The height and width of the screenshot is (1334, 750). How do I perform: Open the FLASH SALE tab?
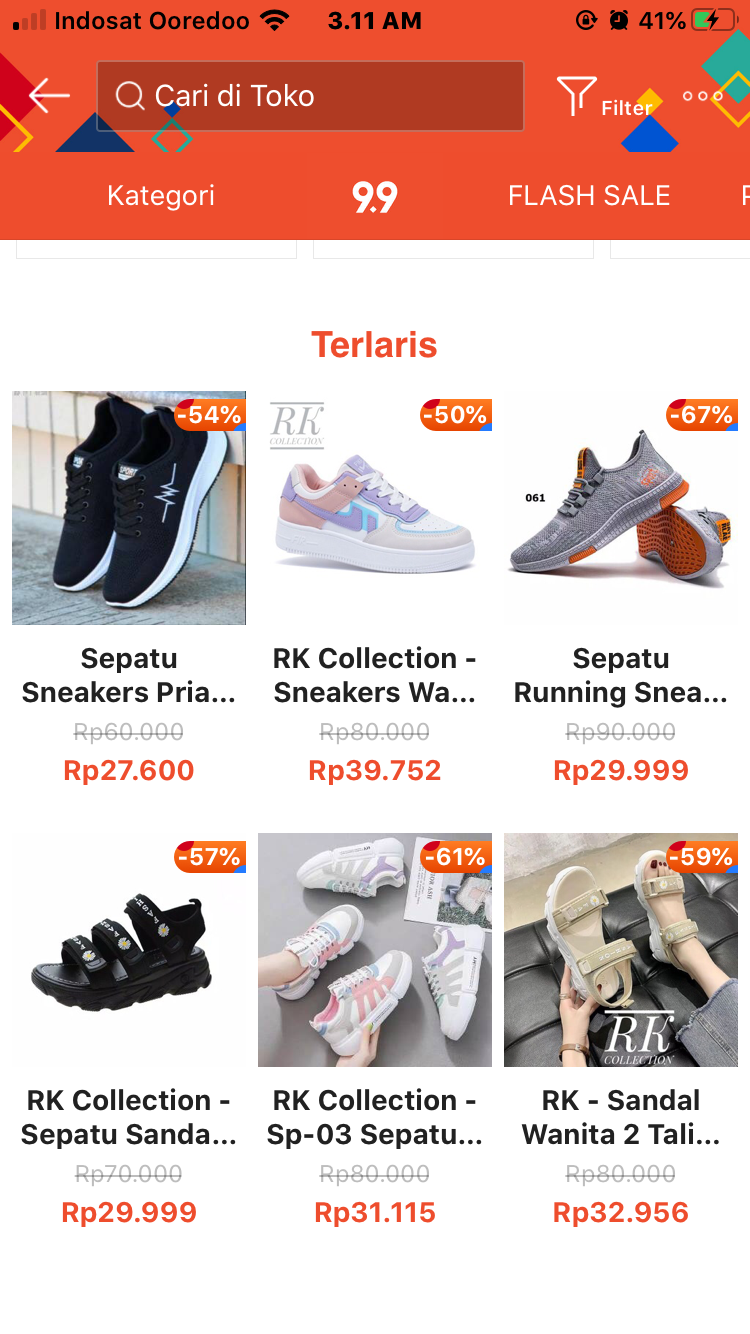click(x=589, y=195)
